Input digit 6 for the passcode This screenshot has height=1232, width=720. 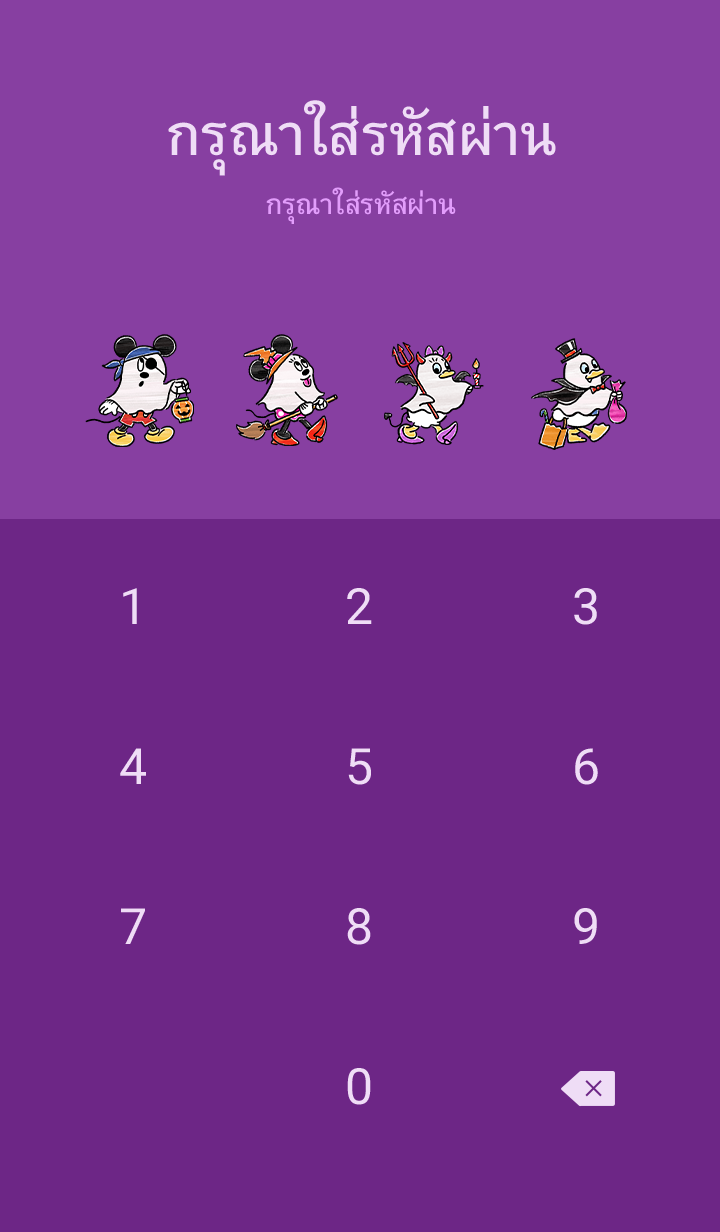tap(585, 767)
